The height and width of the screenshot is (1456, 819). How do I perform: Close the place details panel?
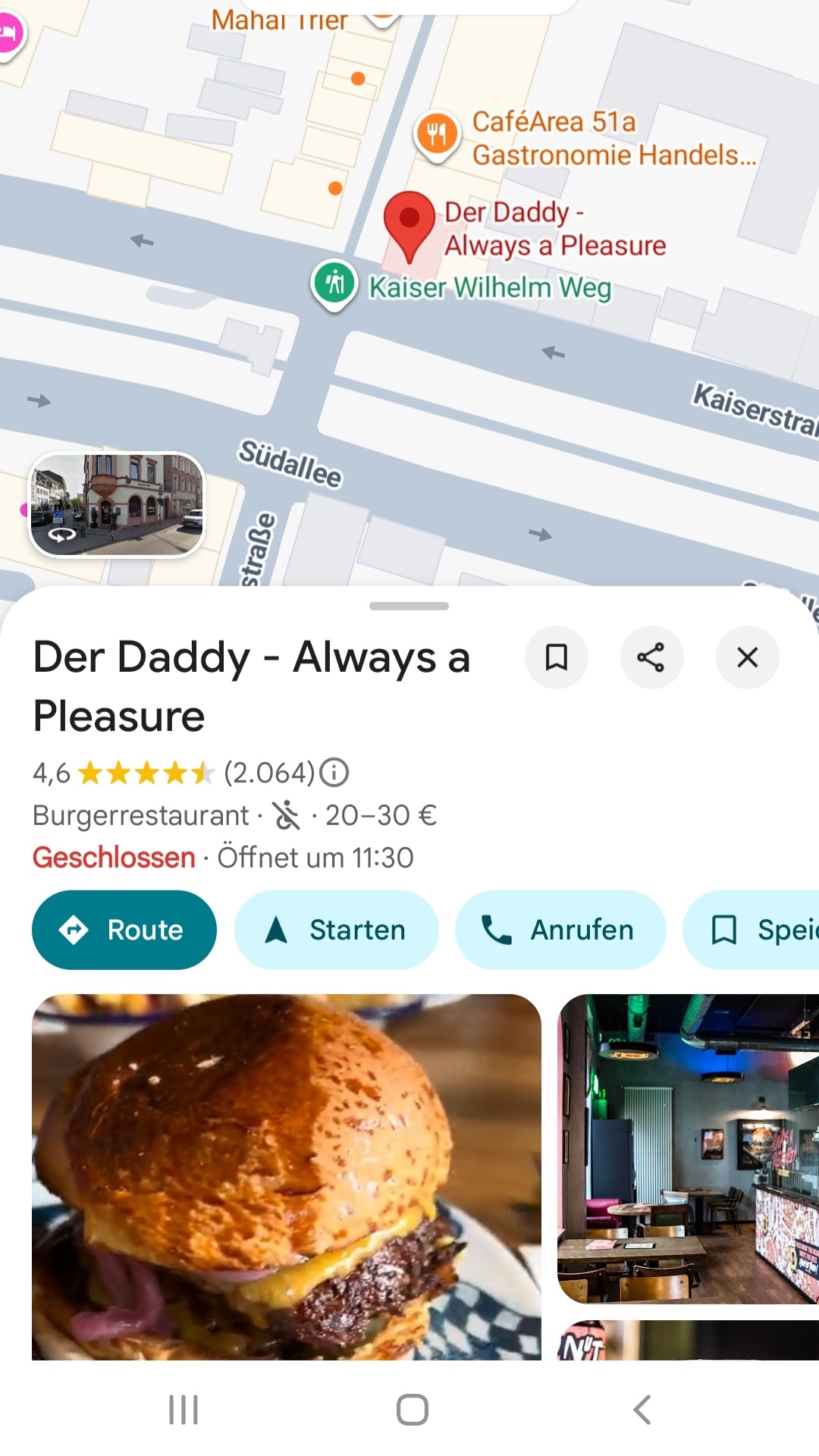pos(747,657)
